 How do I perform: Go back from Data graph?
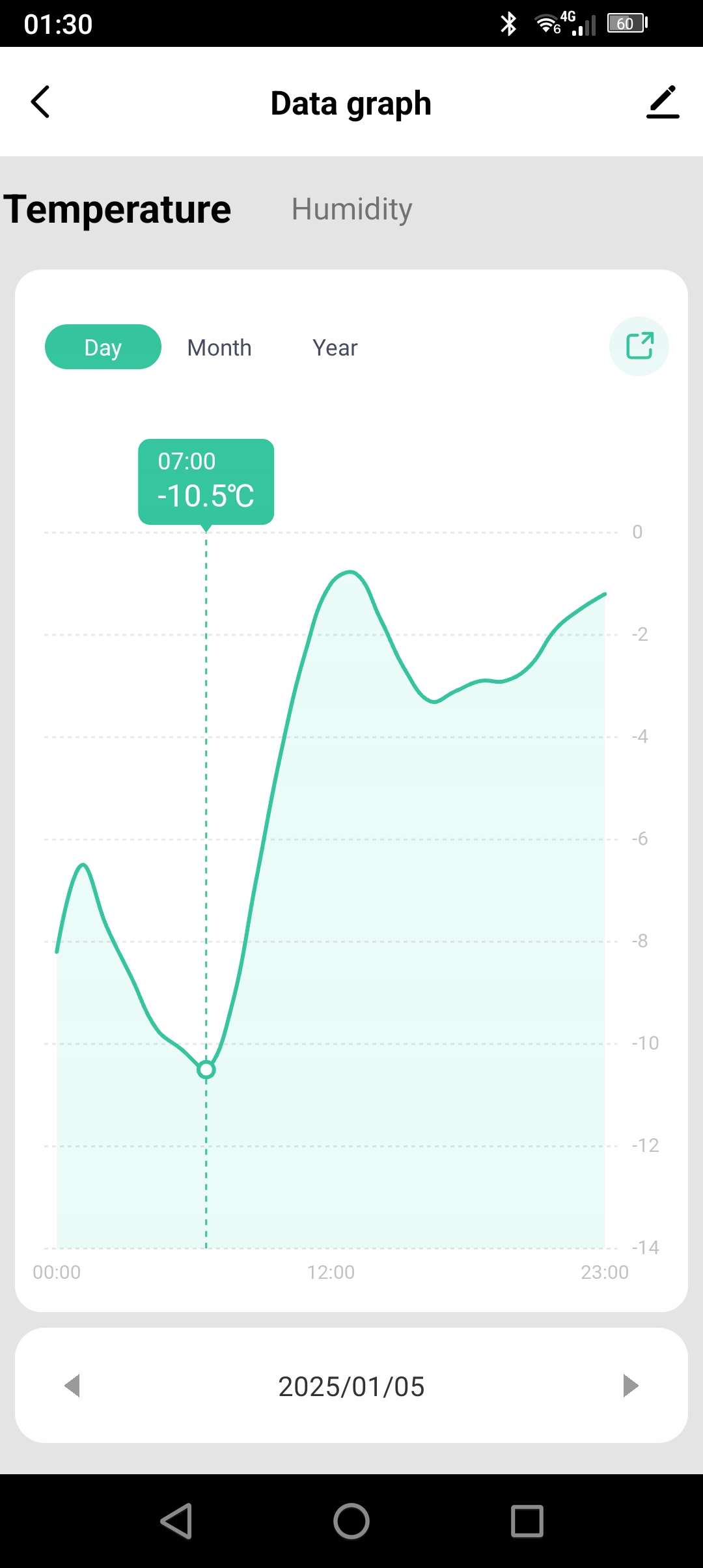click(40, 102)
